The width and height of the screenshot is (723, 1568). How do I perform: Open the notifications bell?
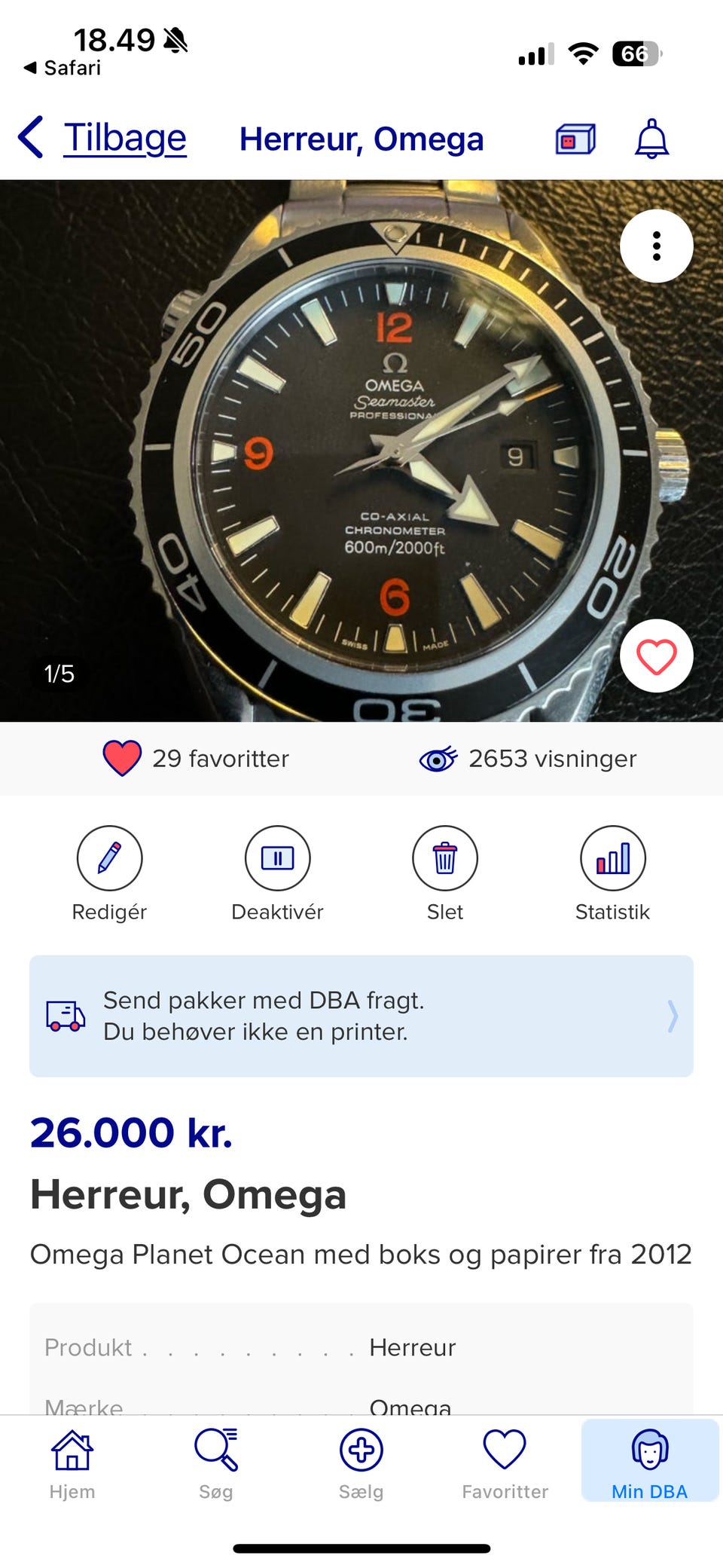click(651, 139)
